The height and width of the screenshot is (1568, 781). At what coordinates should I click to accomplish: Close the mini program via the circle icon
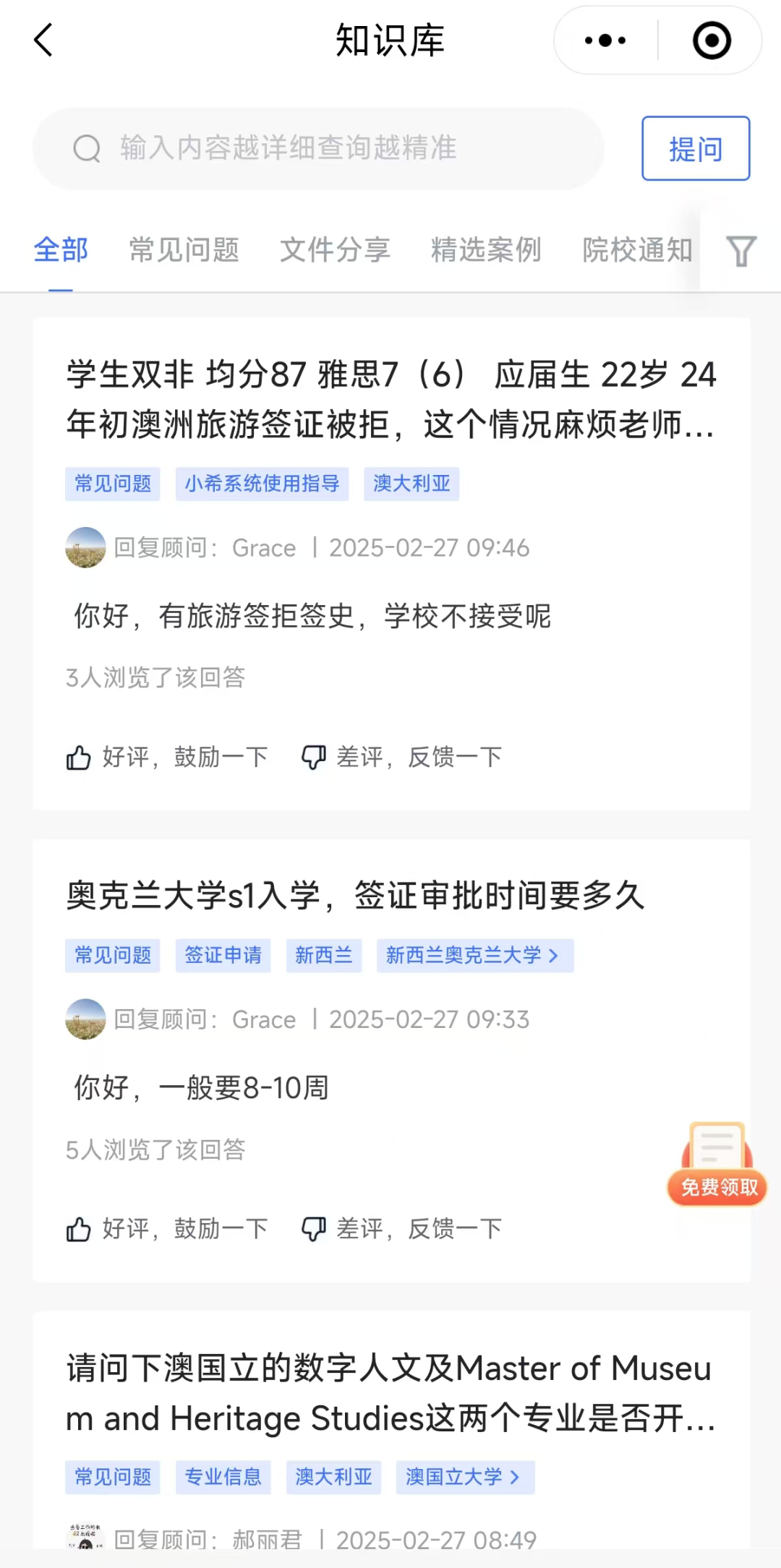tap(712, 40)
